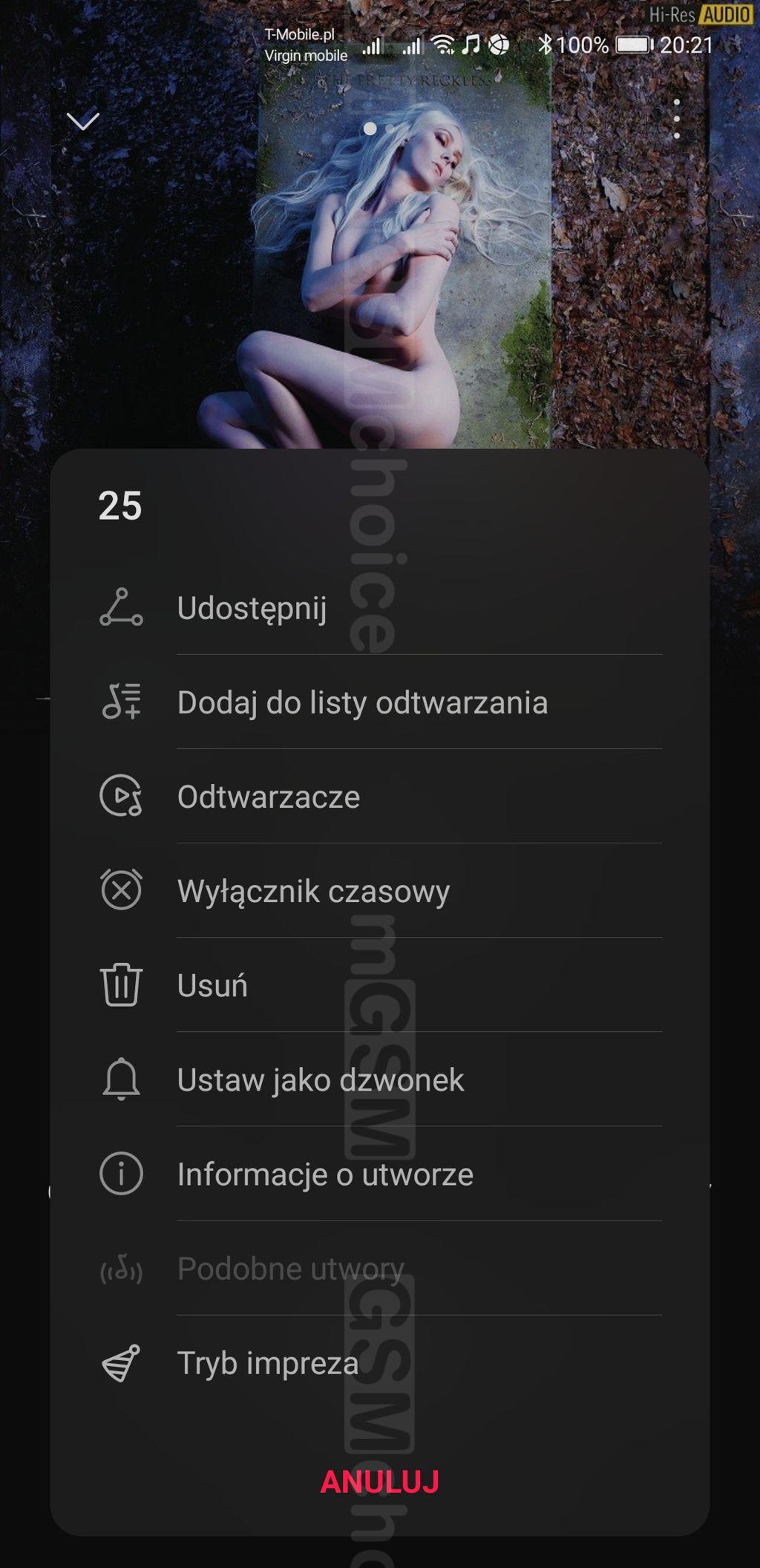Open Informacje o utworze
The height and width of the screenshot is (1568, 760).
point(325,1174)
